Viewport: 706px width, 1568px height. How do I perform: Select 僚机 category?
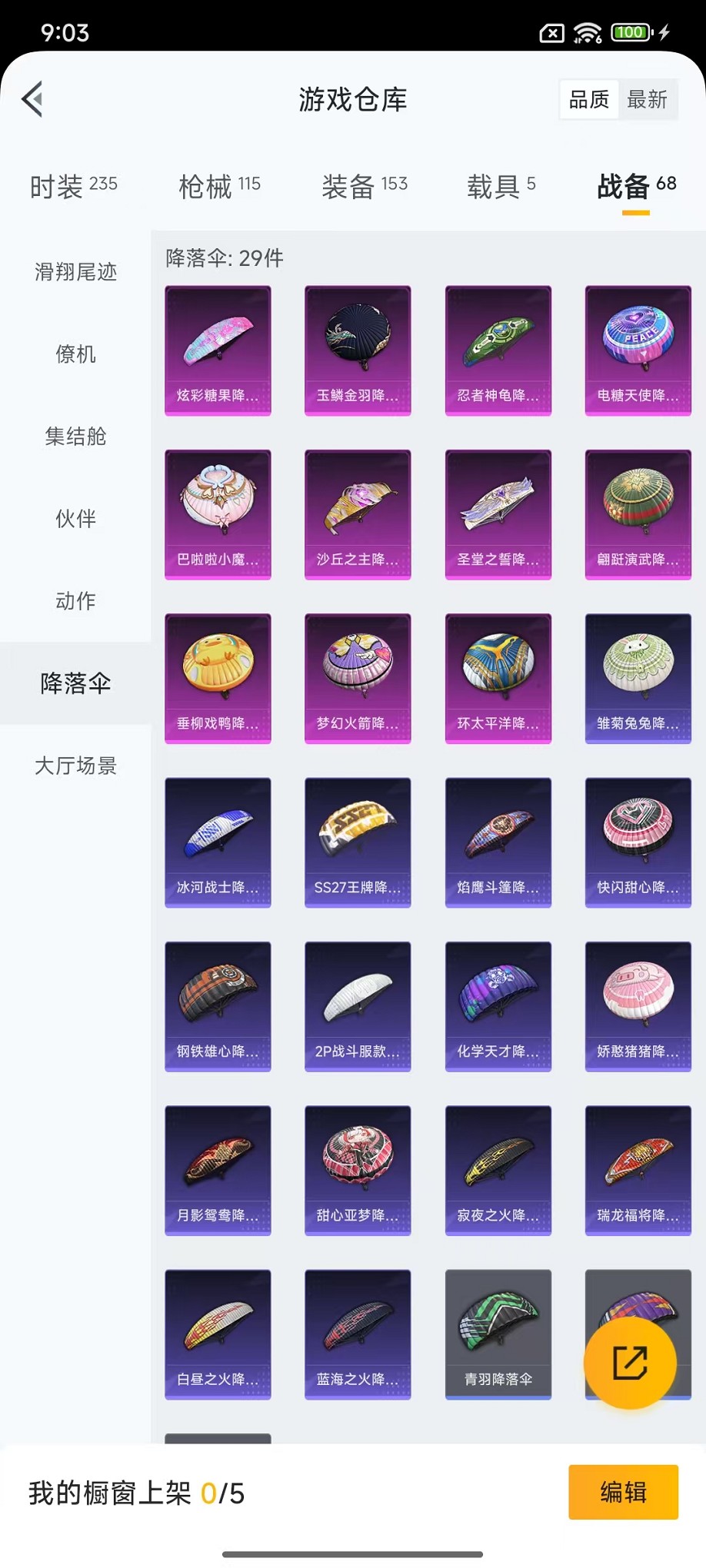click(x=75, y=354)
